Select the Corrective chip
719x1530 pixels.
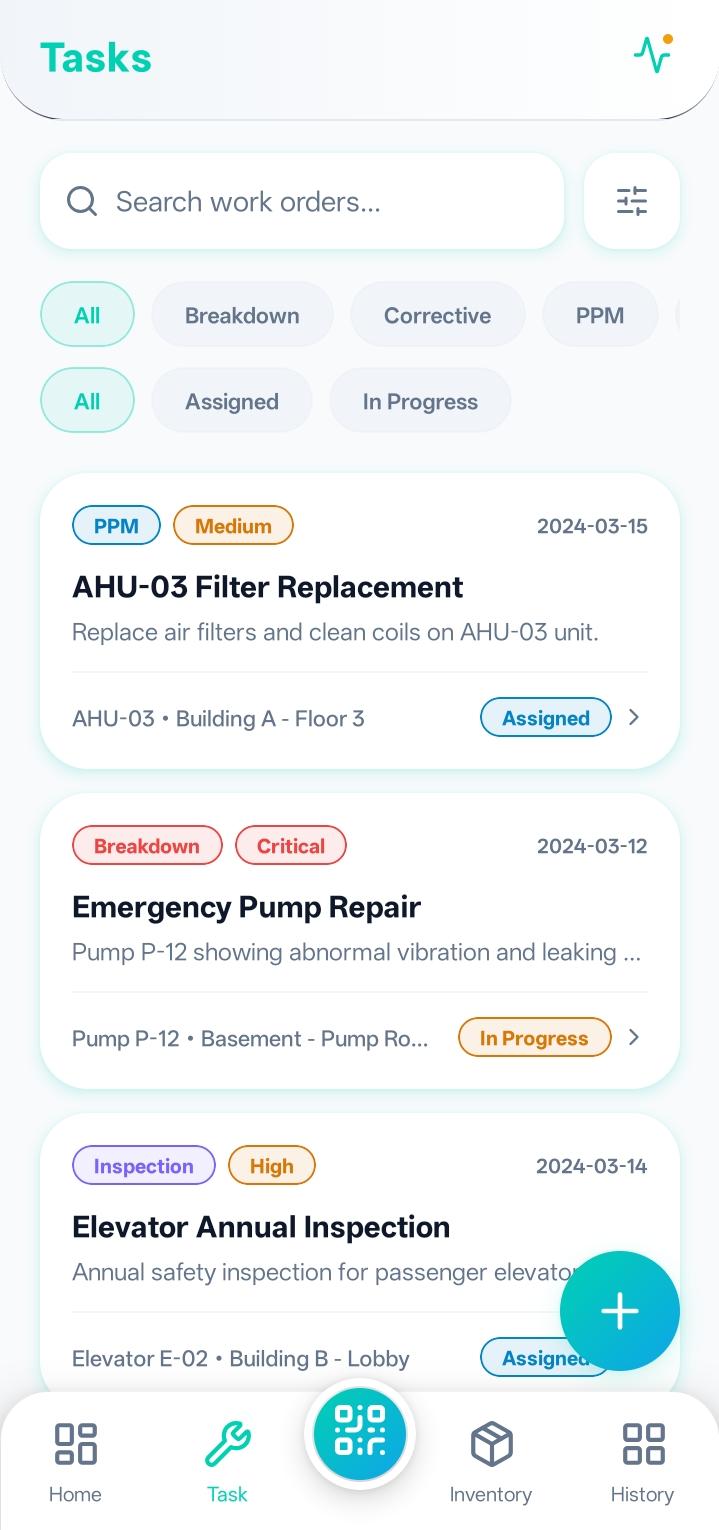(437, 315)
